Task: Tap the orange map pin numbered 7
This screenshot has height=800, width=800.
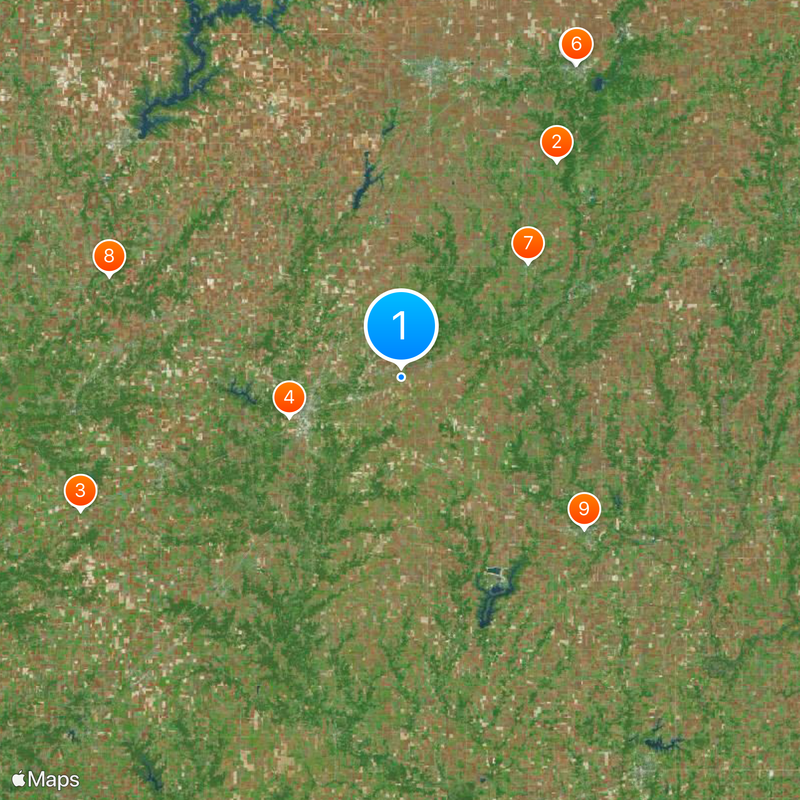Action: (x=527, y=243)
